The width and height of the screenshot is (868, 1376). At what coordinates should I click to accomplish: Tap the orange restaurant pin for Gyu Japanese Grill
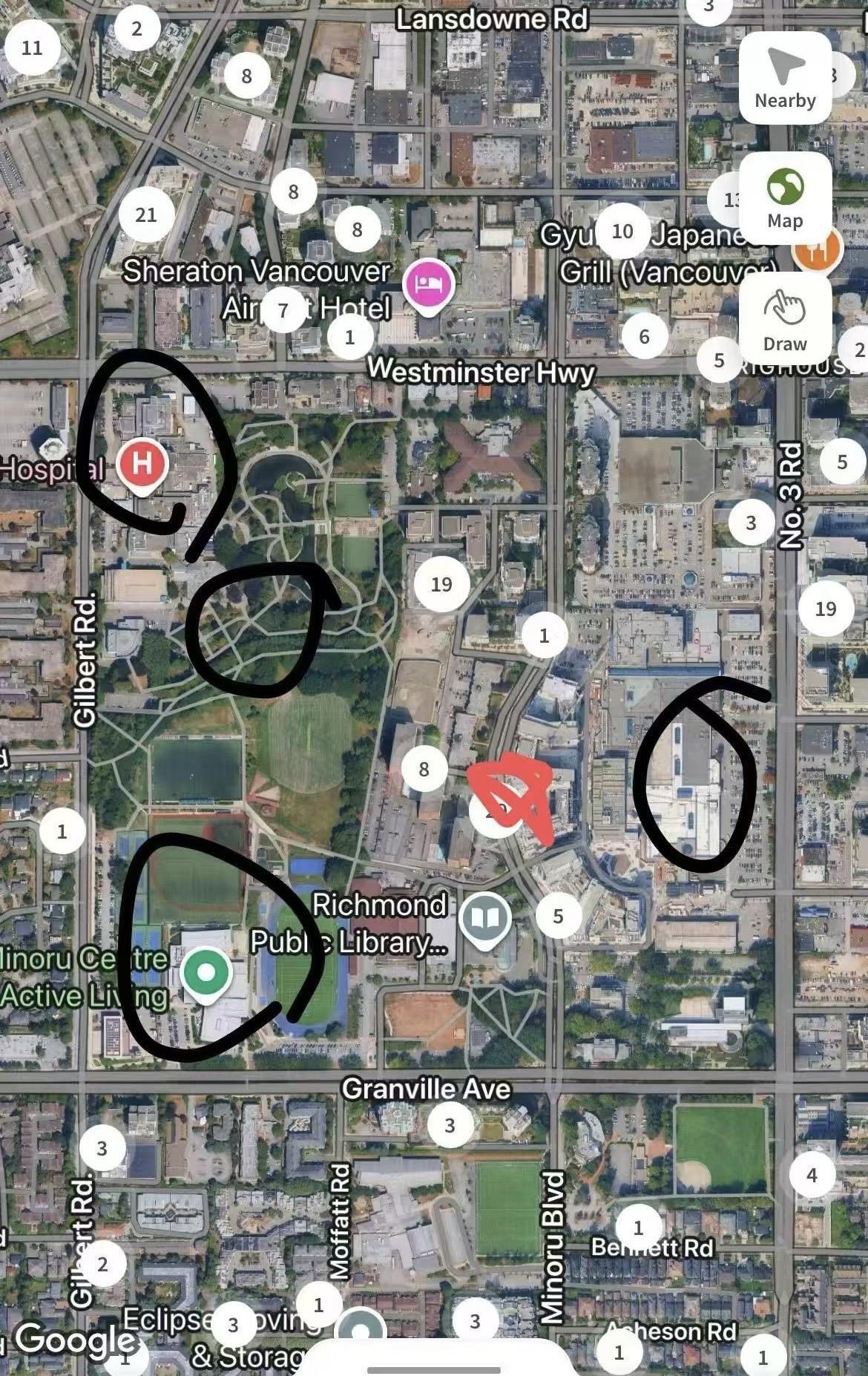[x=818, y=249]
